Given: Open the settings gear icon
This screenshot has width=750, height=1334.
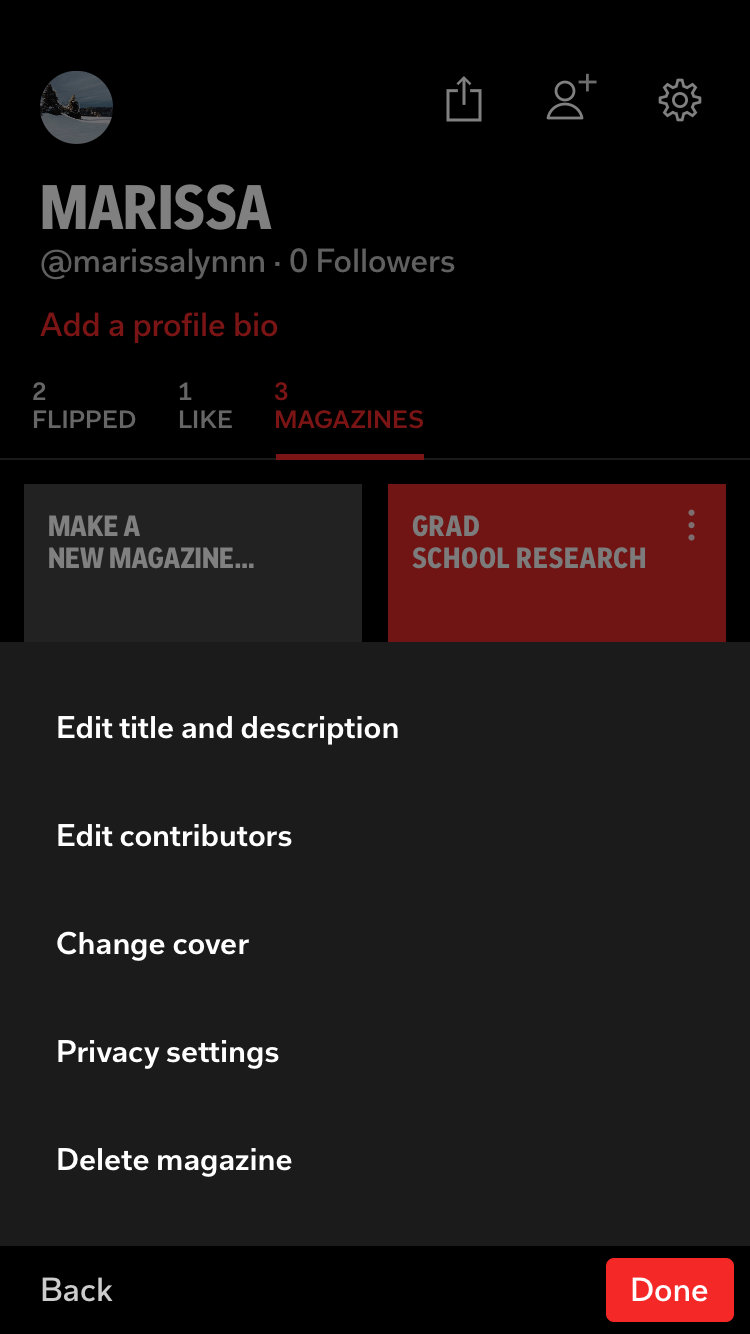Looking at the screenshot, I should [x=680, y=100].
